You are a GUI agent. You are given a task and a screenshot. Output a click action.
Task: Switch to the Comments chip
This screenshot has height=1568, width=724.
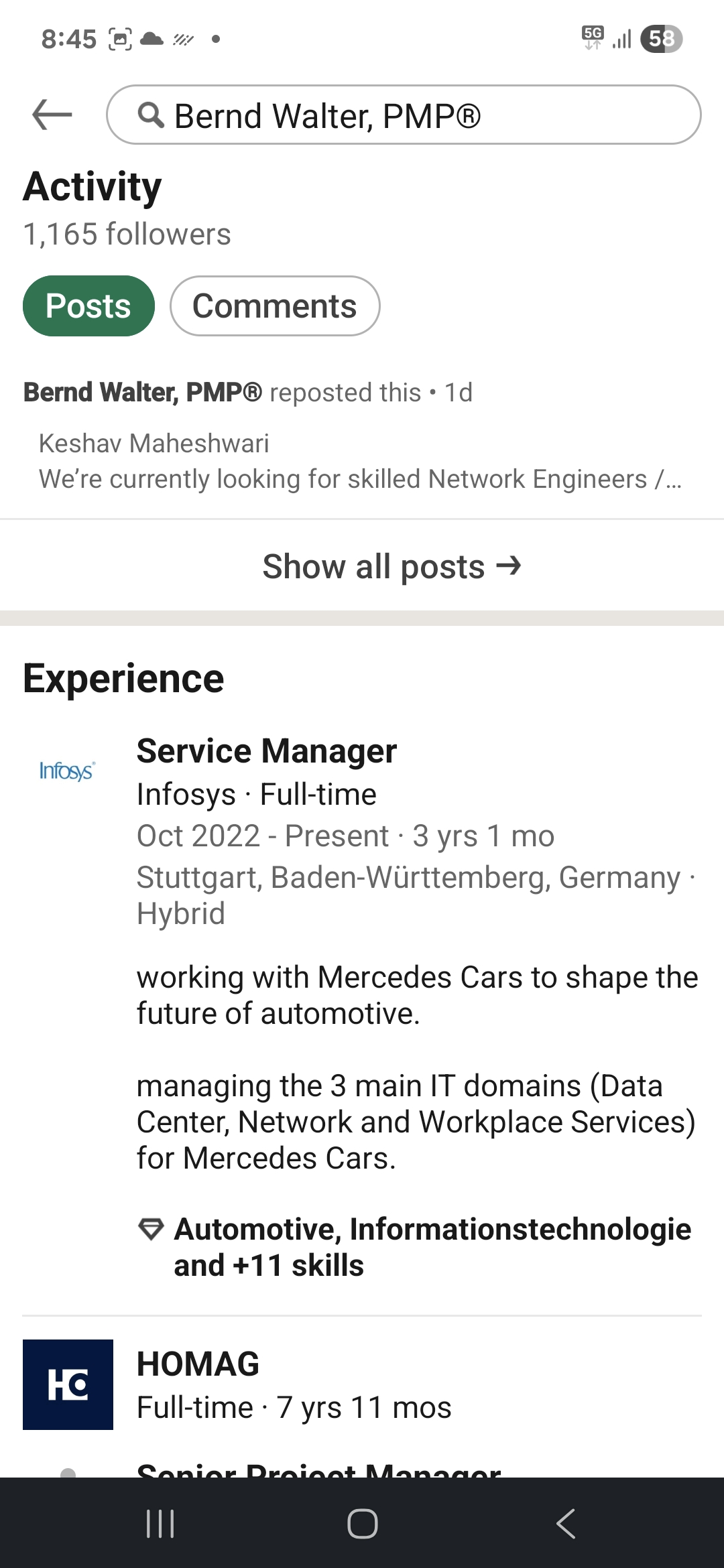[x=275, y=306]
